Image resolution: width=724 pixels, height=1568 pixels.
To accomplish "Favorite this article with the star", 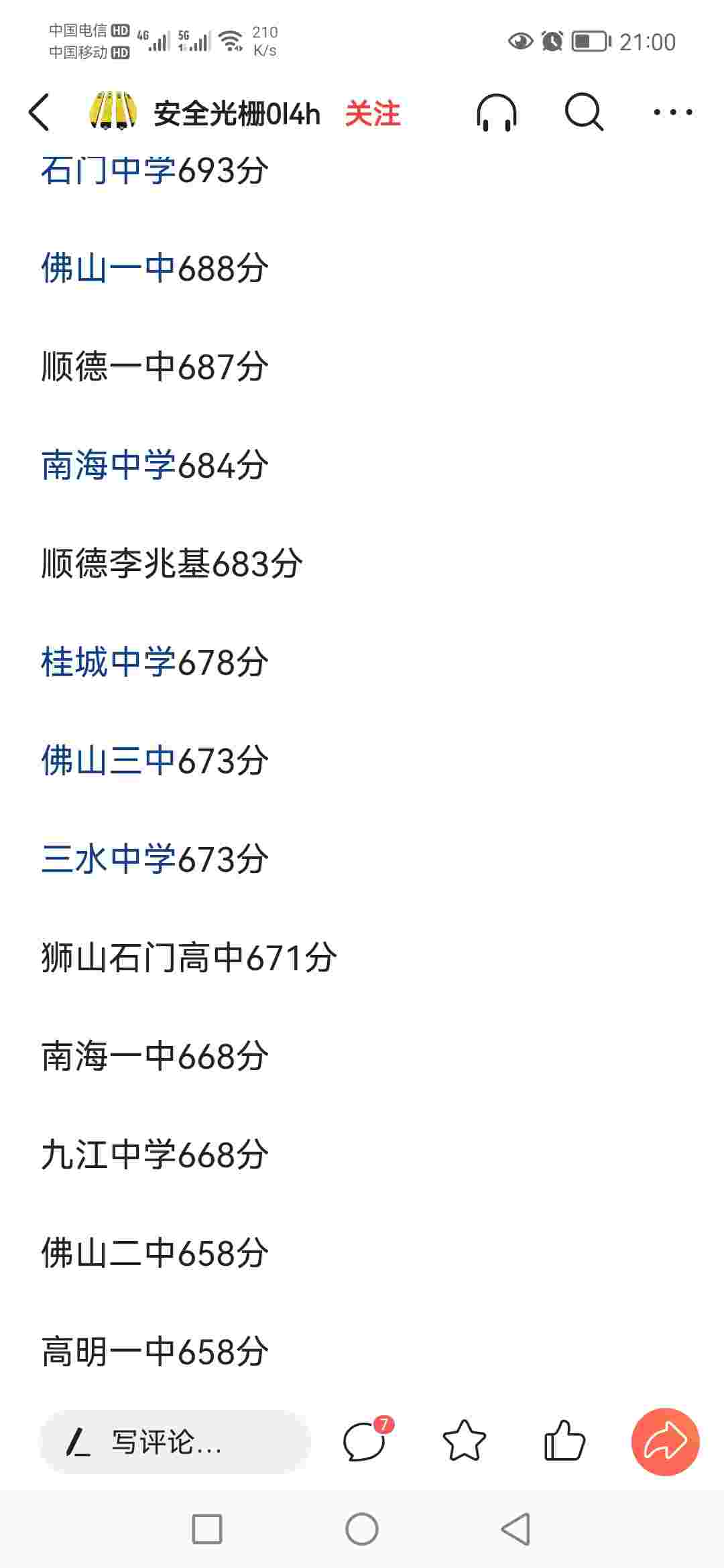I will click(464, 1441).
